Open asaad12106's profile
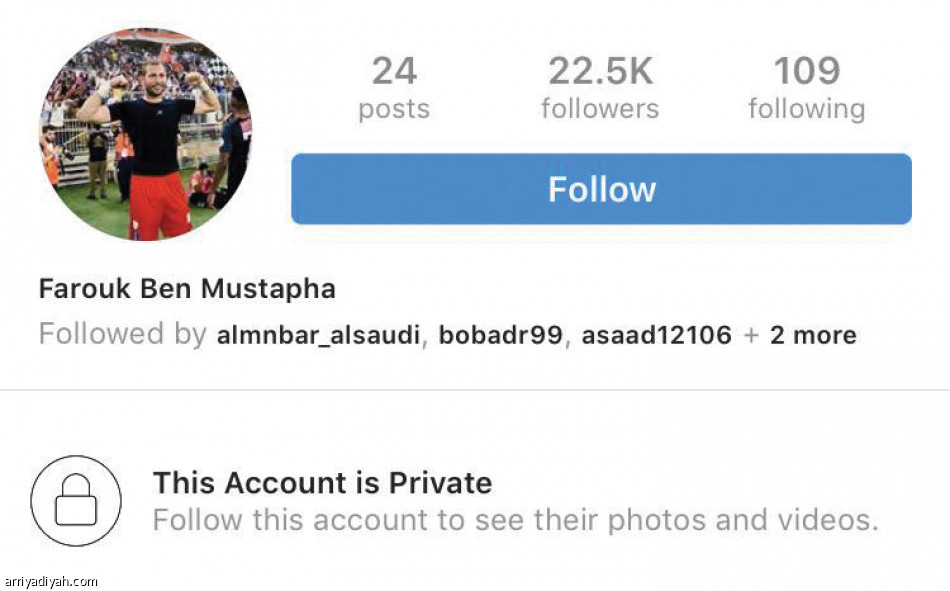 (x=656, y=335)
